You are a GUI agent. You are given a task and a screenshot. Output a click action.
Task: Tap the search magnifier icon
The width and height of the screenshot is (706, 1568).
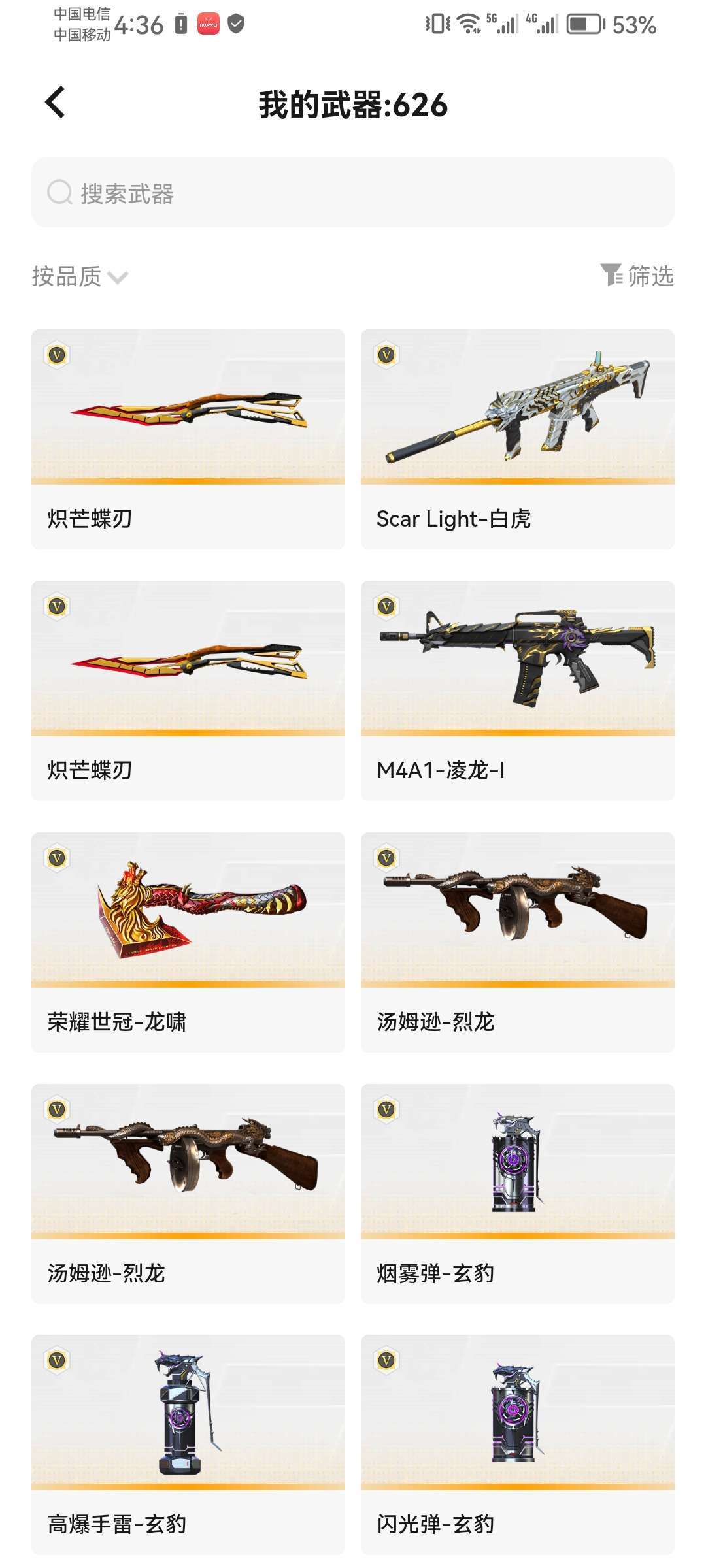pos(59,192)
